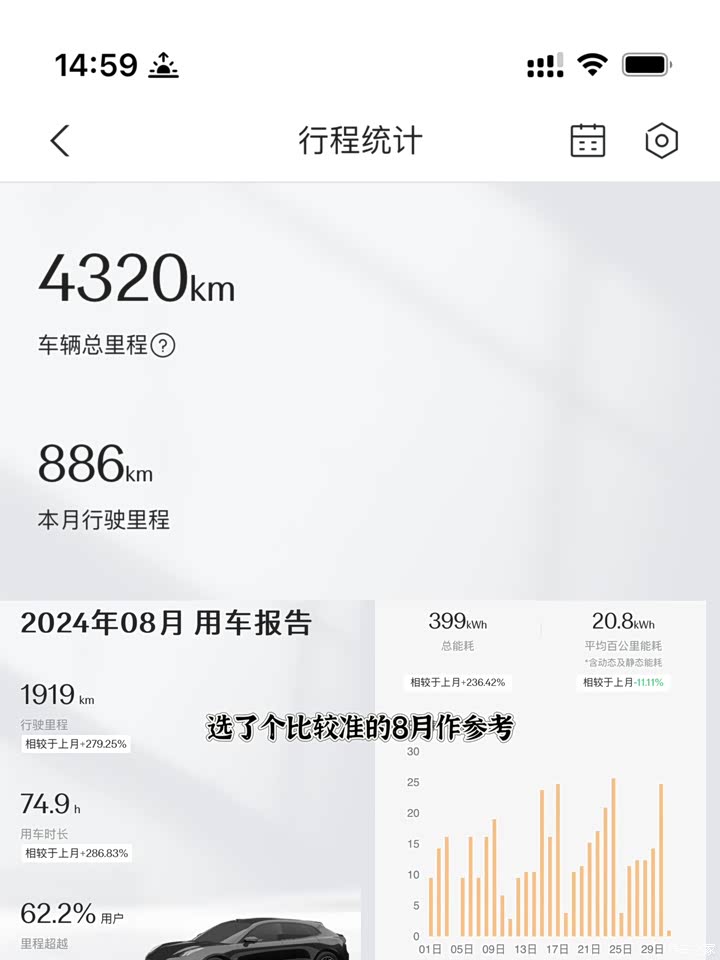Screen dimensions: 720x960
Task: Tap the help icon beside 车辆总里程
Action: pyautogui.click(x=163, y=346)
